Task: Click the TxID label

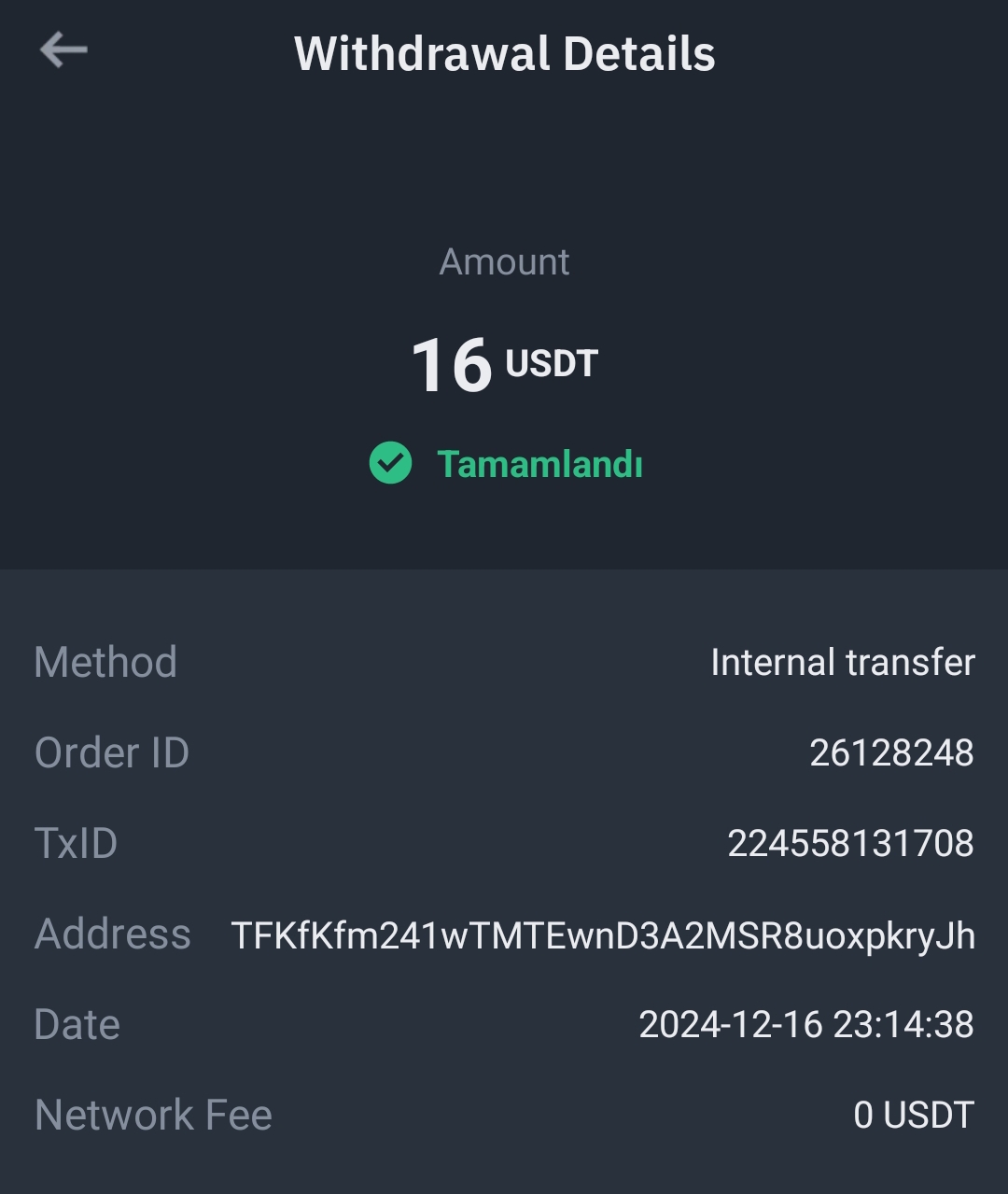Action: [x=76, y=843]
